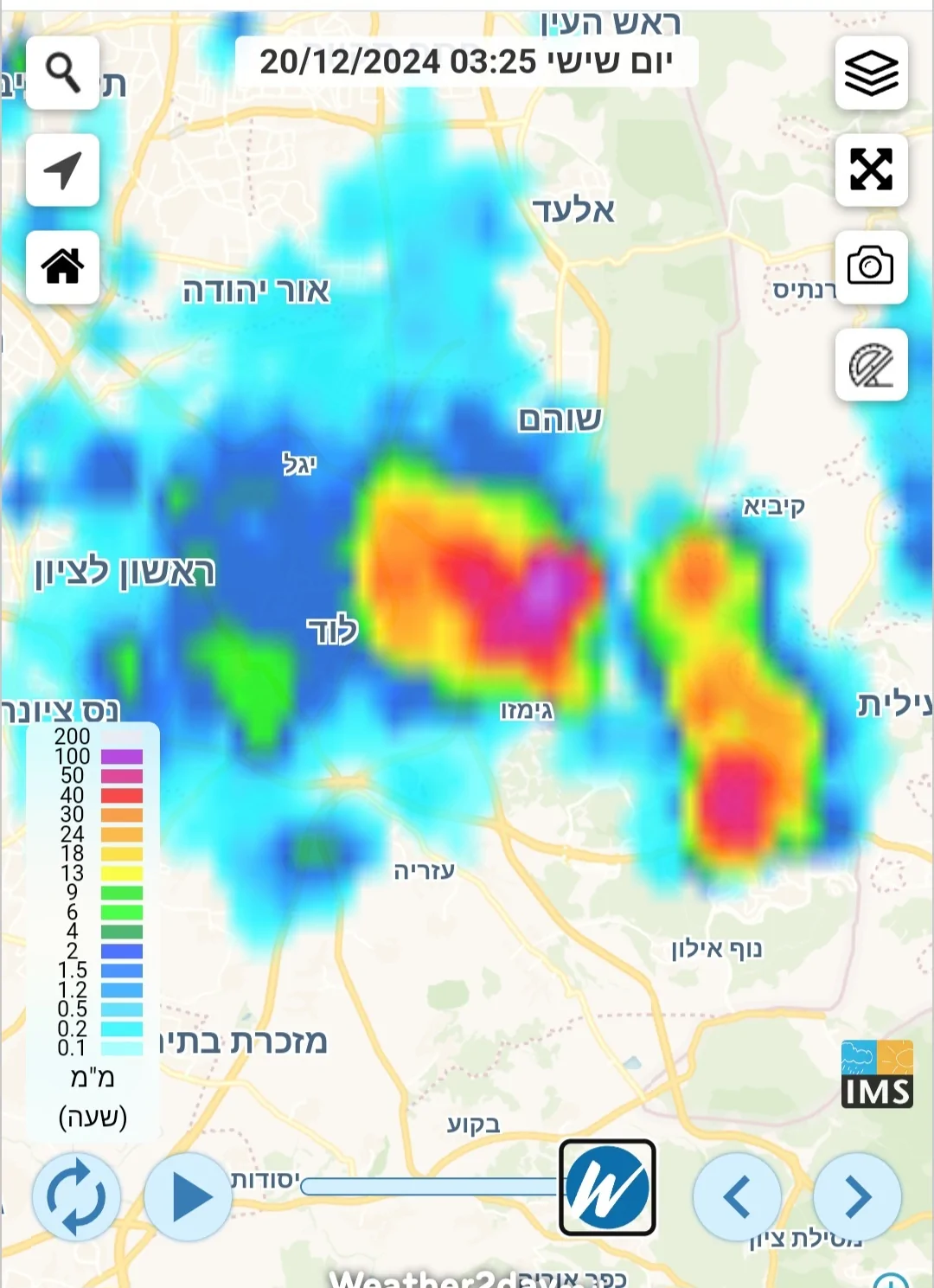Center map on my current location
Viewport: 934px width, 1288px height.
coord(62,170)
